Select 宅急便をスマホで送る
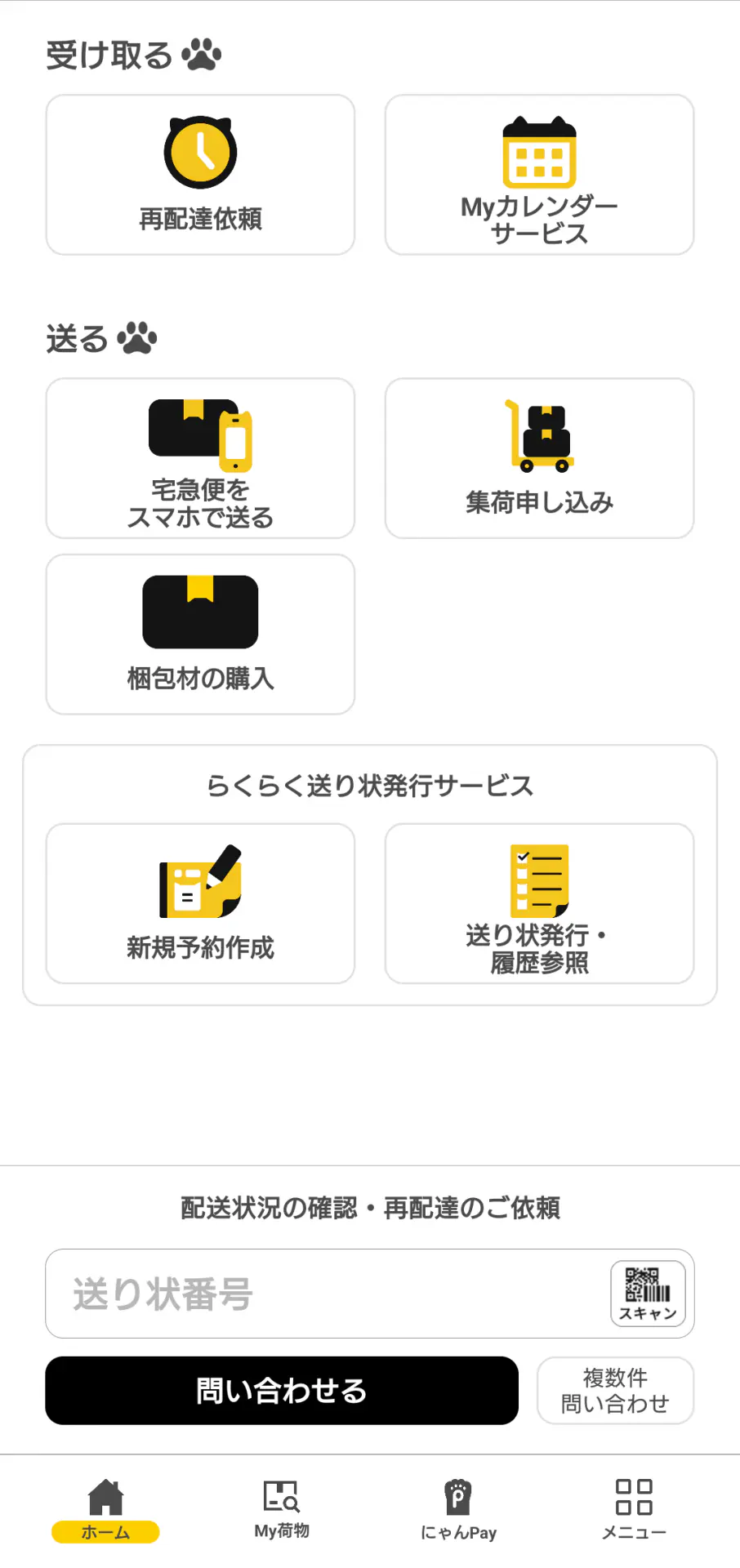Viewport: 740px width, 1568px height. click(x=200, y=458)
